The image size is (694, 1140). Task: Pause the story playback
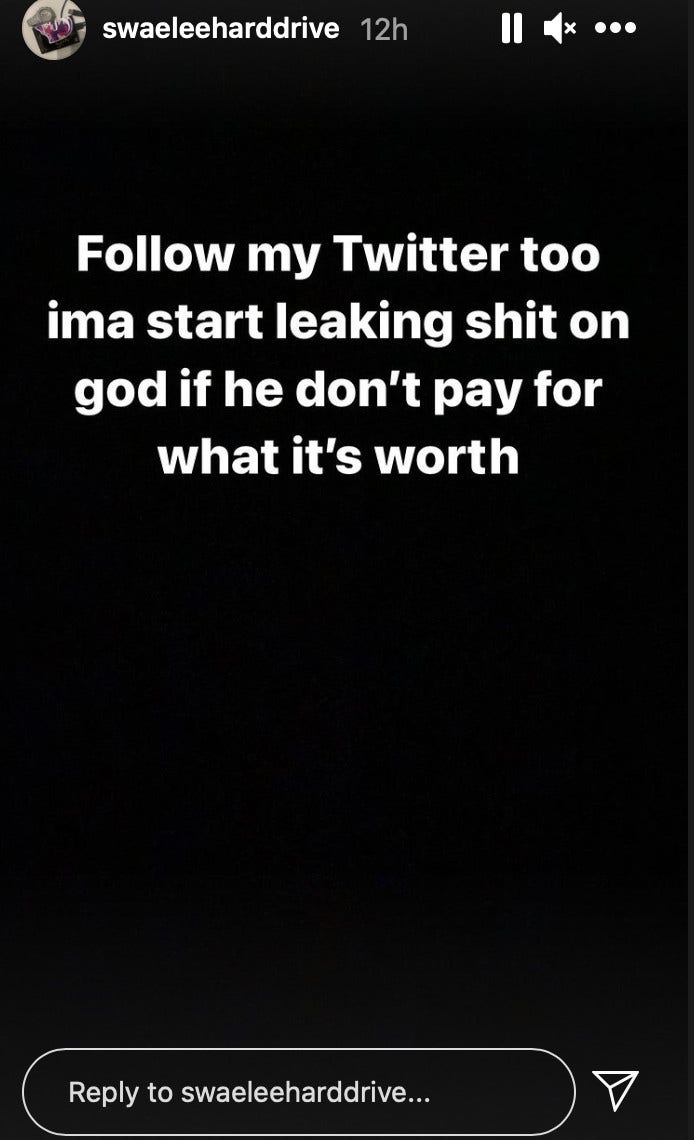pos(511,29)
